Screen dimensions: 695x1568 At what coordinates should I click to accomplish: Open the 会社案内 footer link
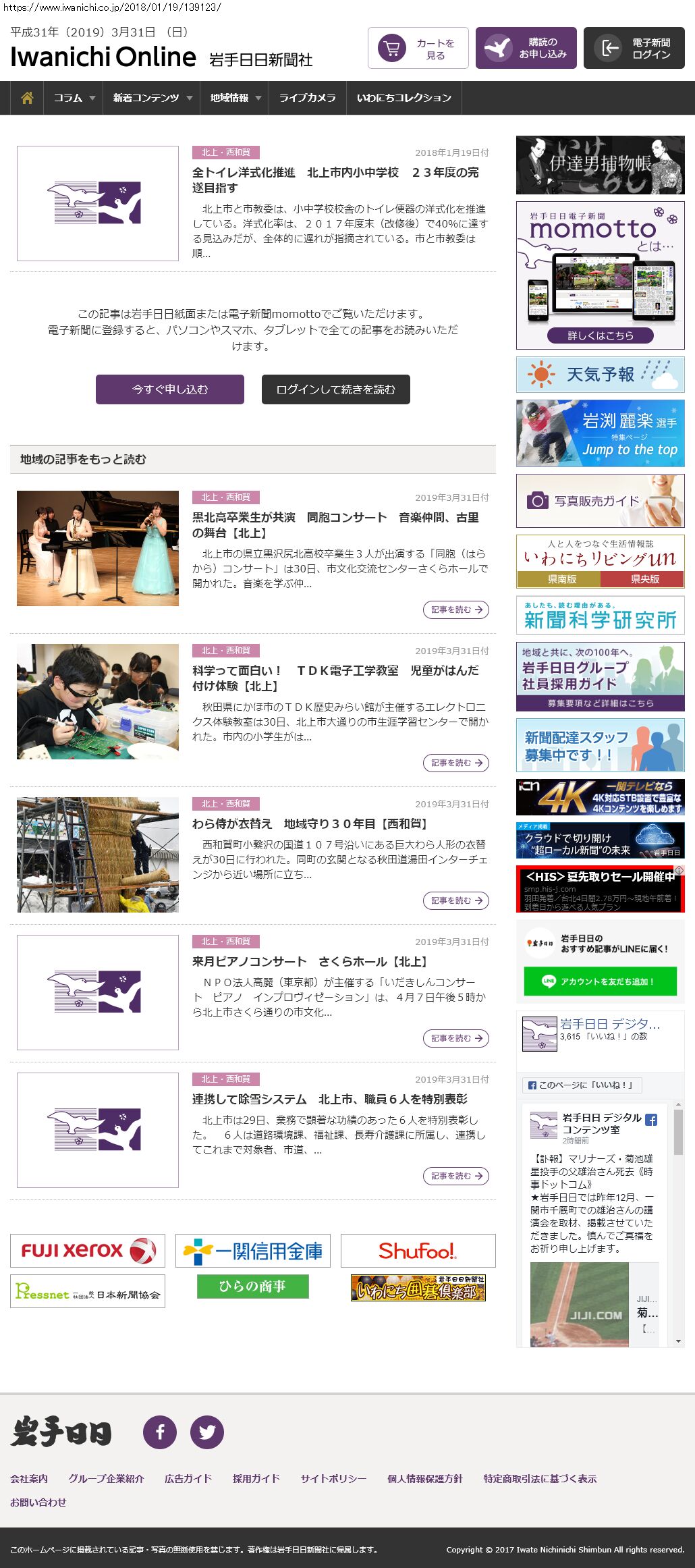29,1478
